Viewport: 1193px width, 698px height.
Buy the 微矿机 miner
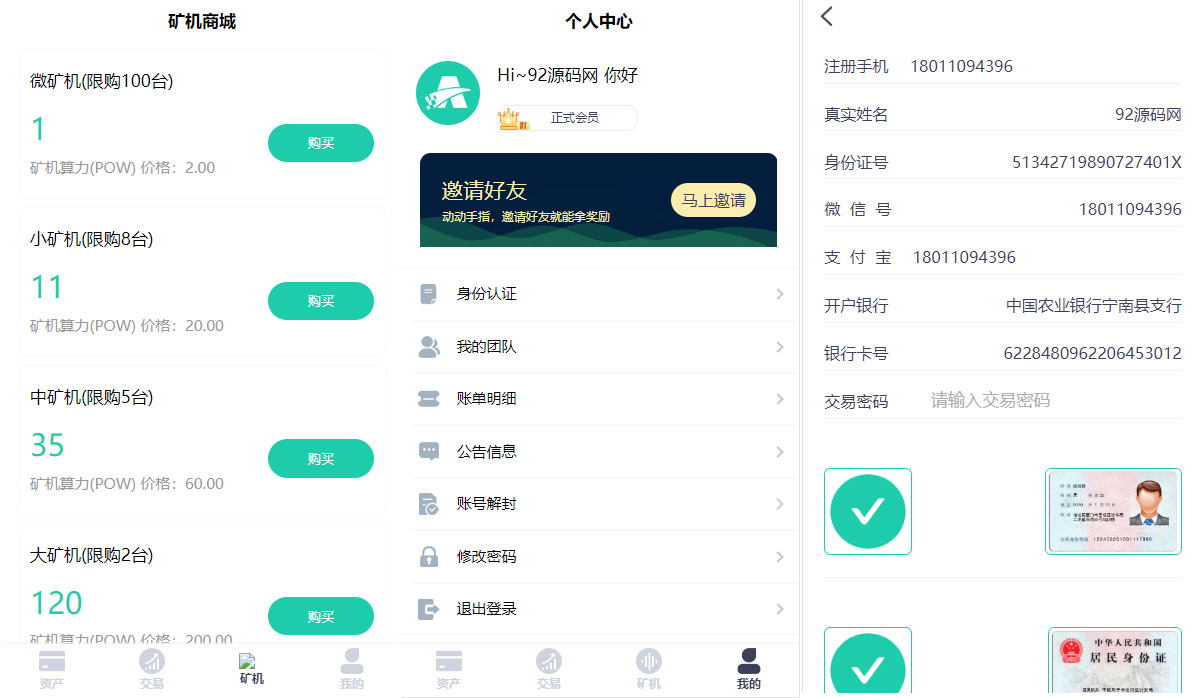pos(320,143)
